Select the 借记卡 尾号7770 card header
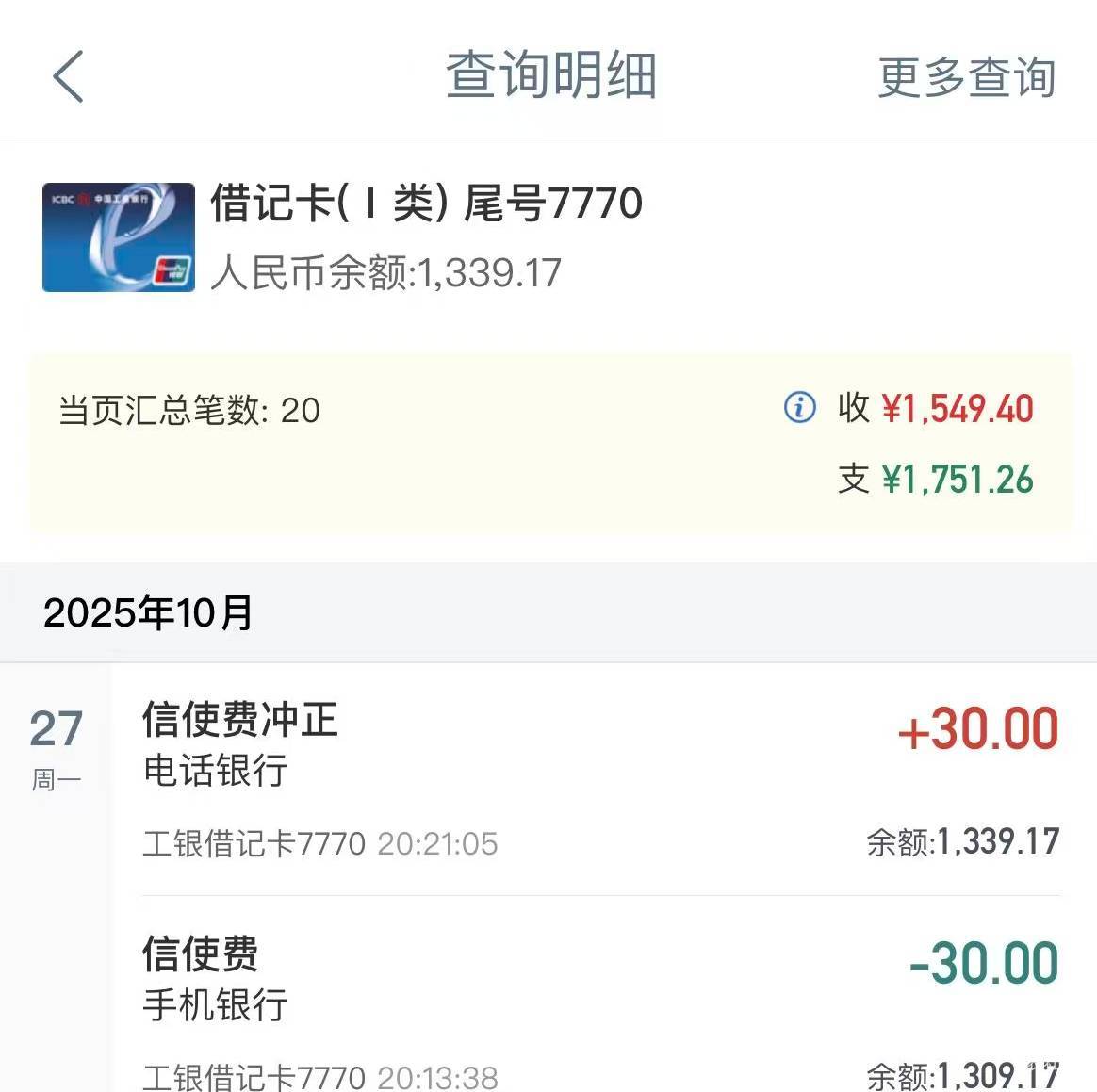 [548, 237]
